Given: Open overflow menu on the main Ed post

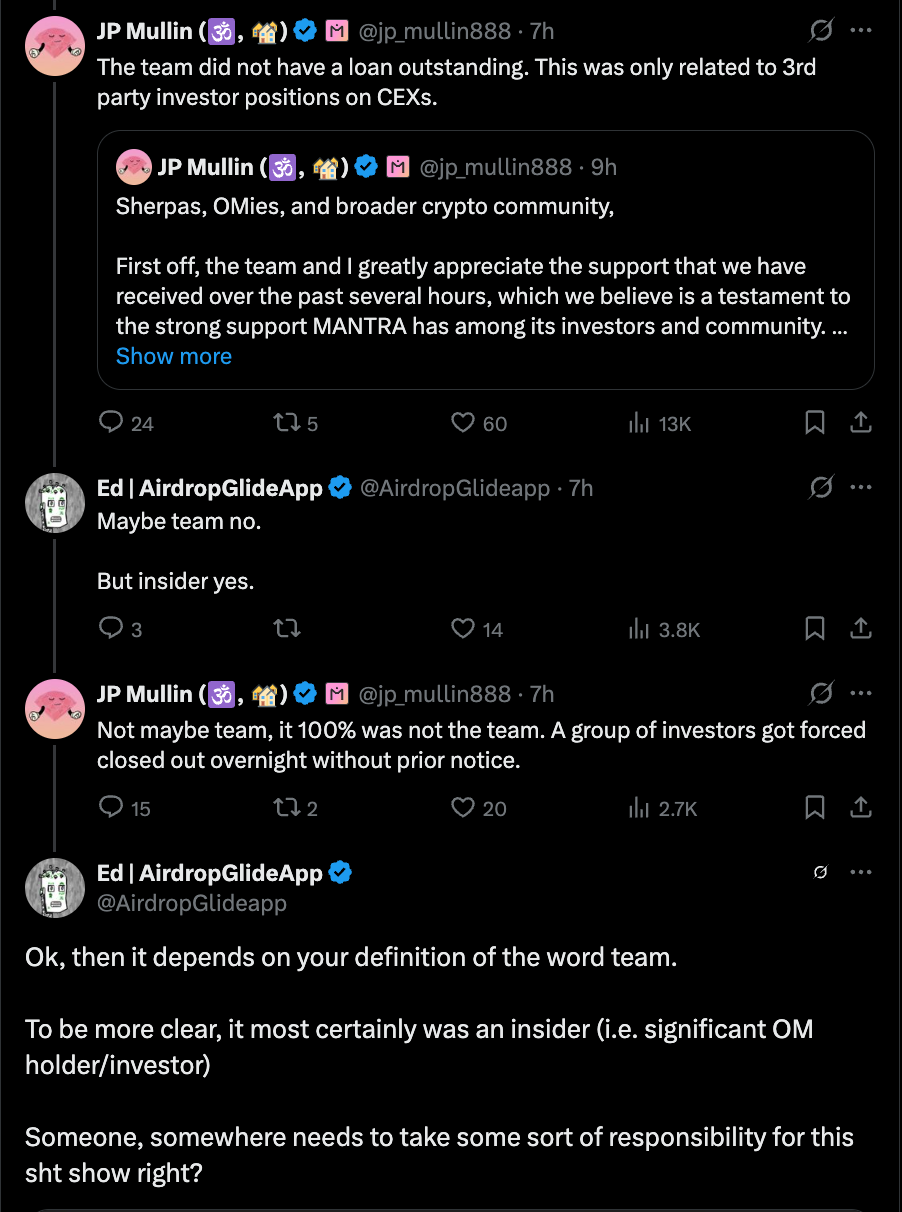Looking at the screenshot, I should [860, 872].
